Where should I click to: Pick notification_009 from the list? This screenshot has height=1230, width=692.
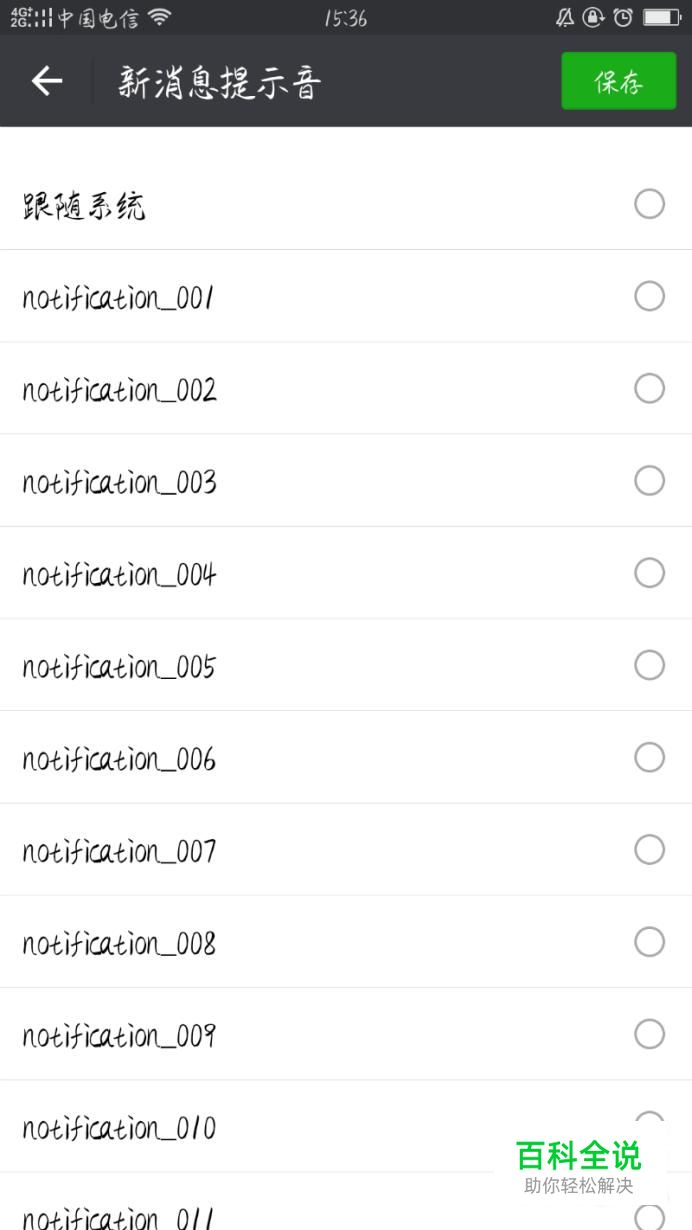point(346,1034)
